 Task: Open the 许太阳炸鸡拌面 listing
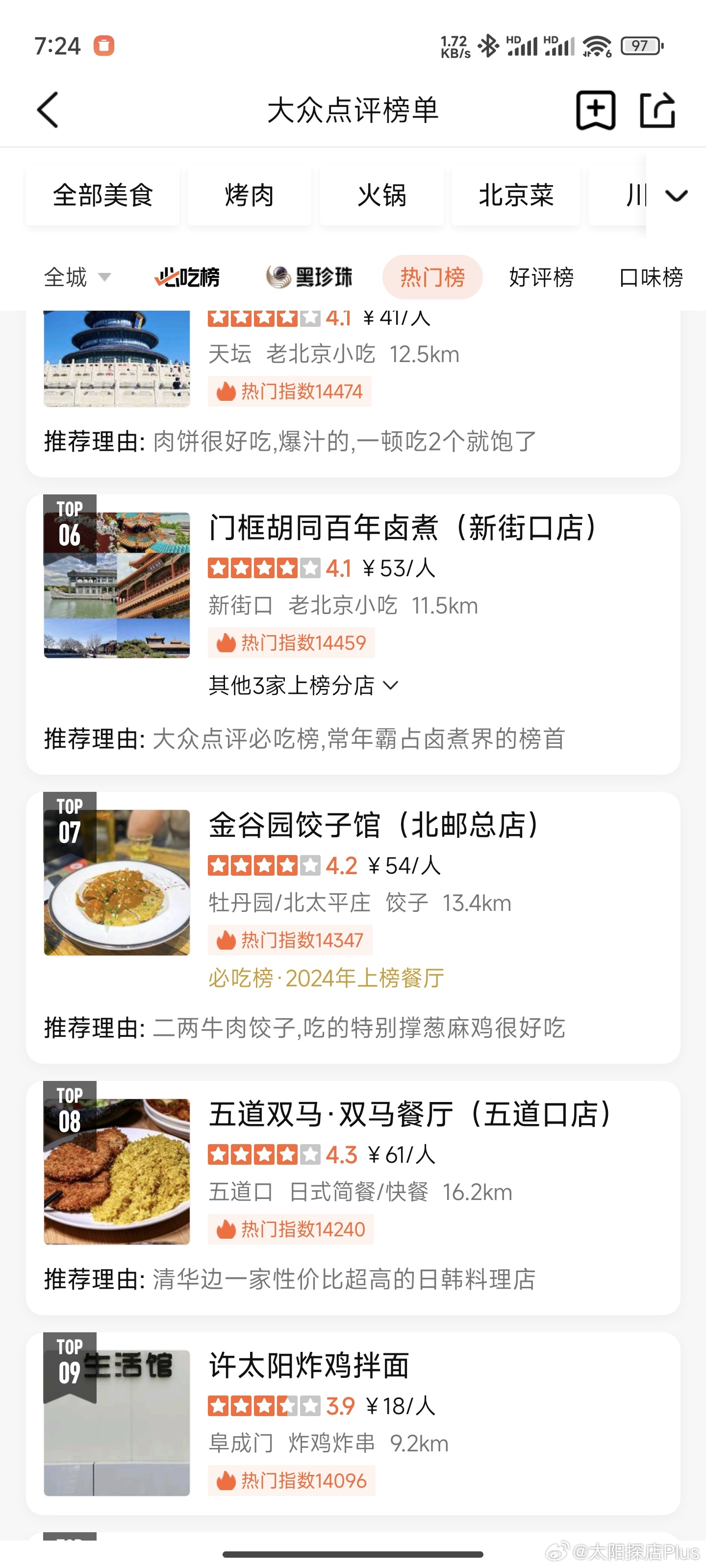pos(308,1365)
